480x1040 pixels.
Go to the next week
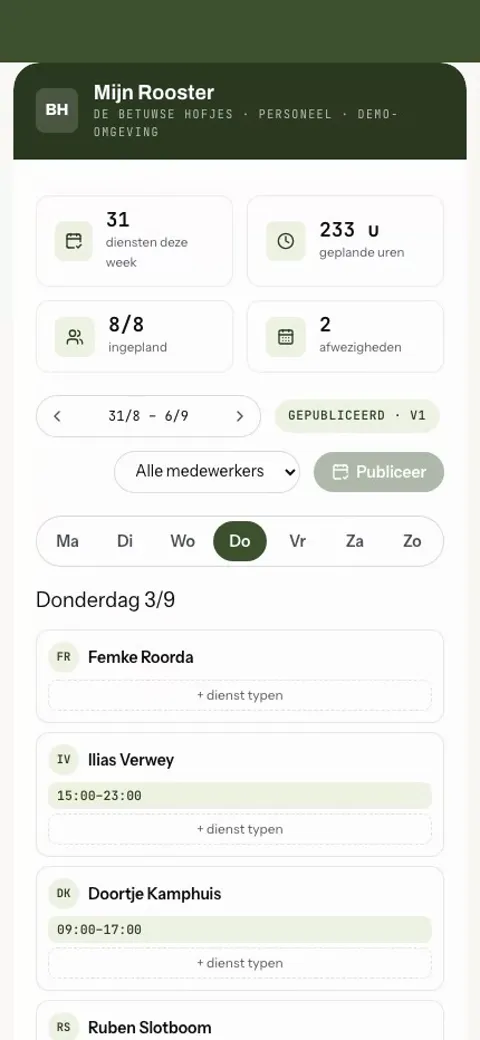click(239, 417)
